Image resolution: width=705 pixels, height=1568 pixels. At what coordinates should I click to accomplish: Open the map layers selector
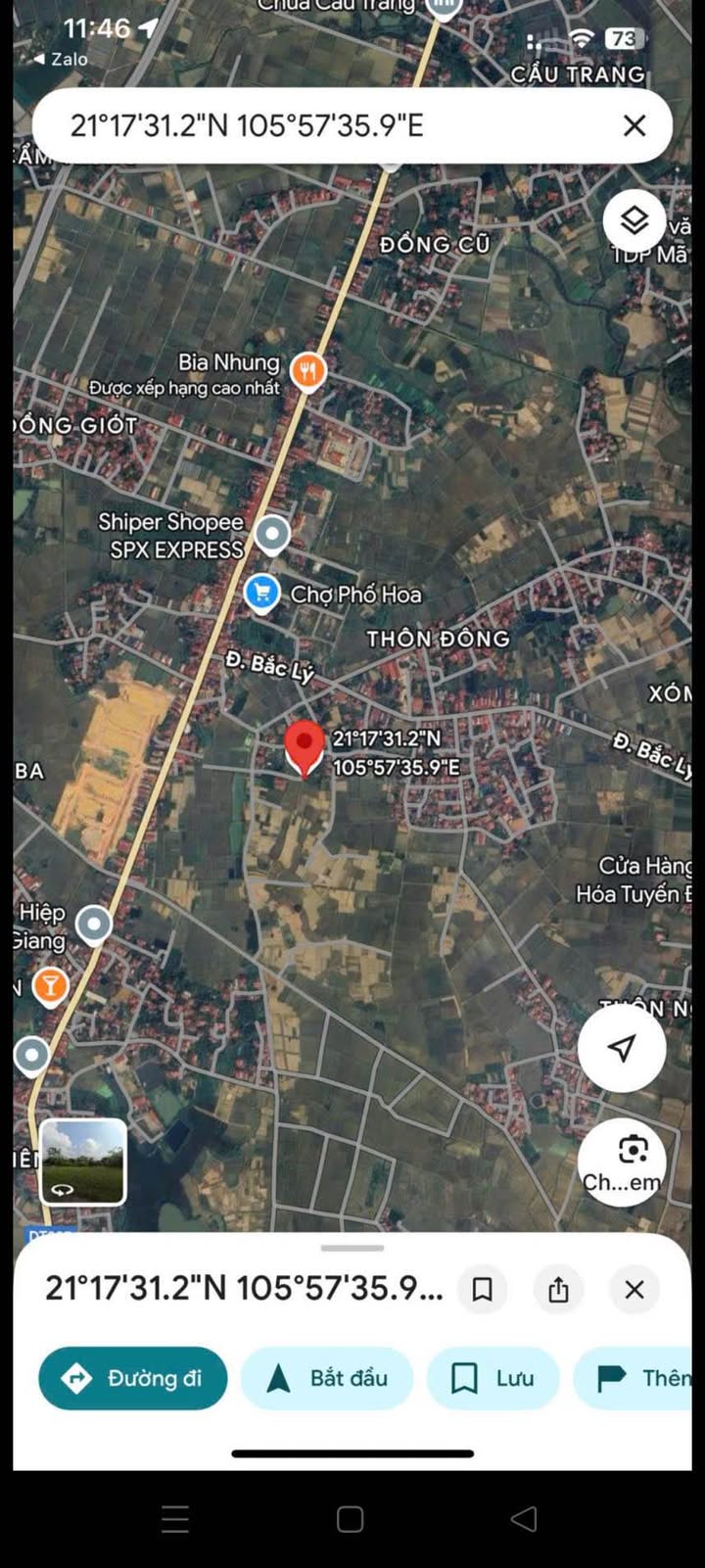634,220
